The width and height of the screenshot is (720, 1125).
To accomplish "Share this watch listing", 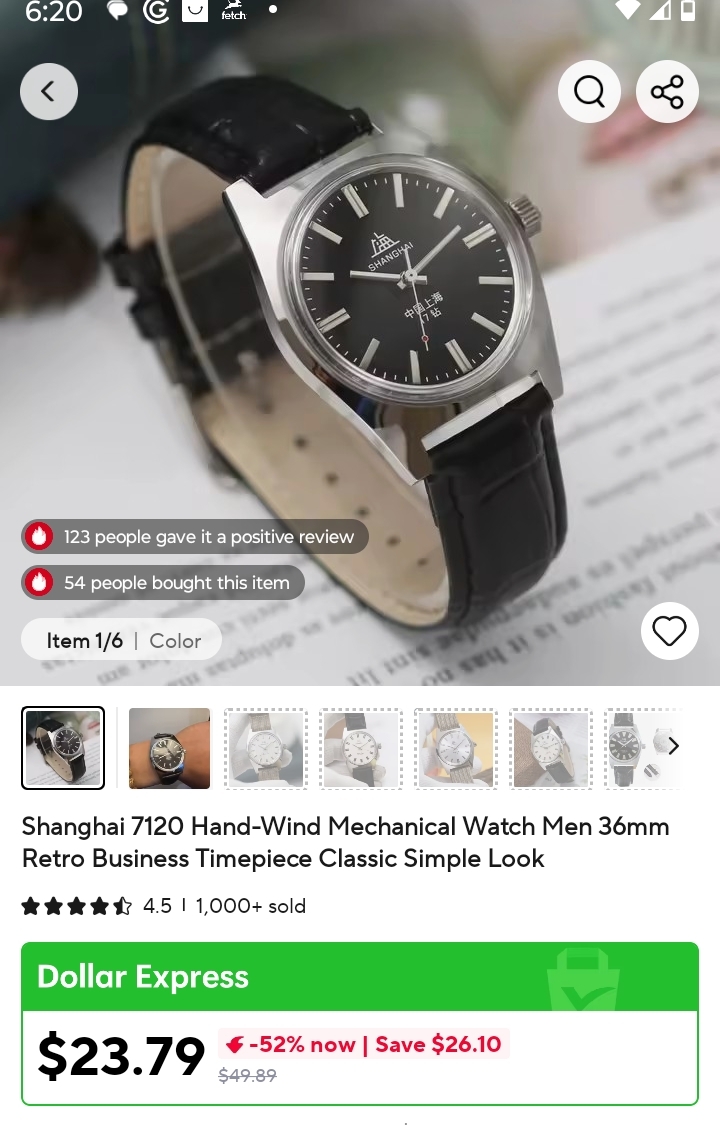I will pyautogui.click(x=667, y=92).
